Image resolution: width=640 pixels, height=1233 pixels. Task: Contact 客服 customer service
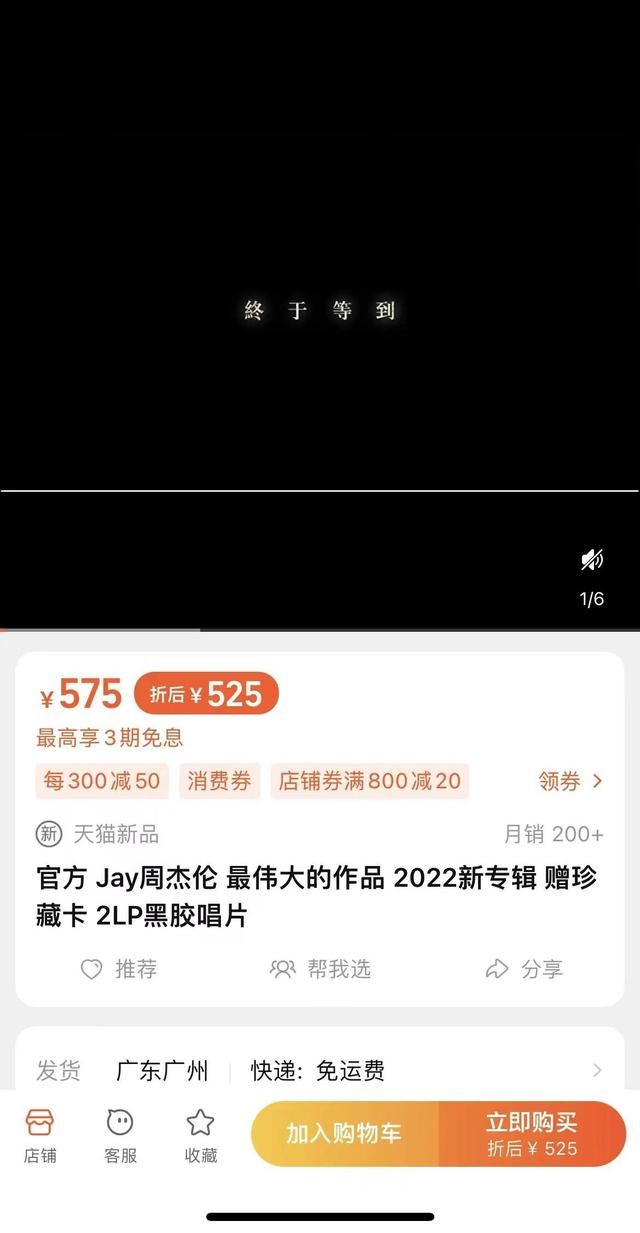tap(120, 1136)
